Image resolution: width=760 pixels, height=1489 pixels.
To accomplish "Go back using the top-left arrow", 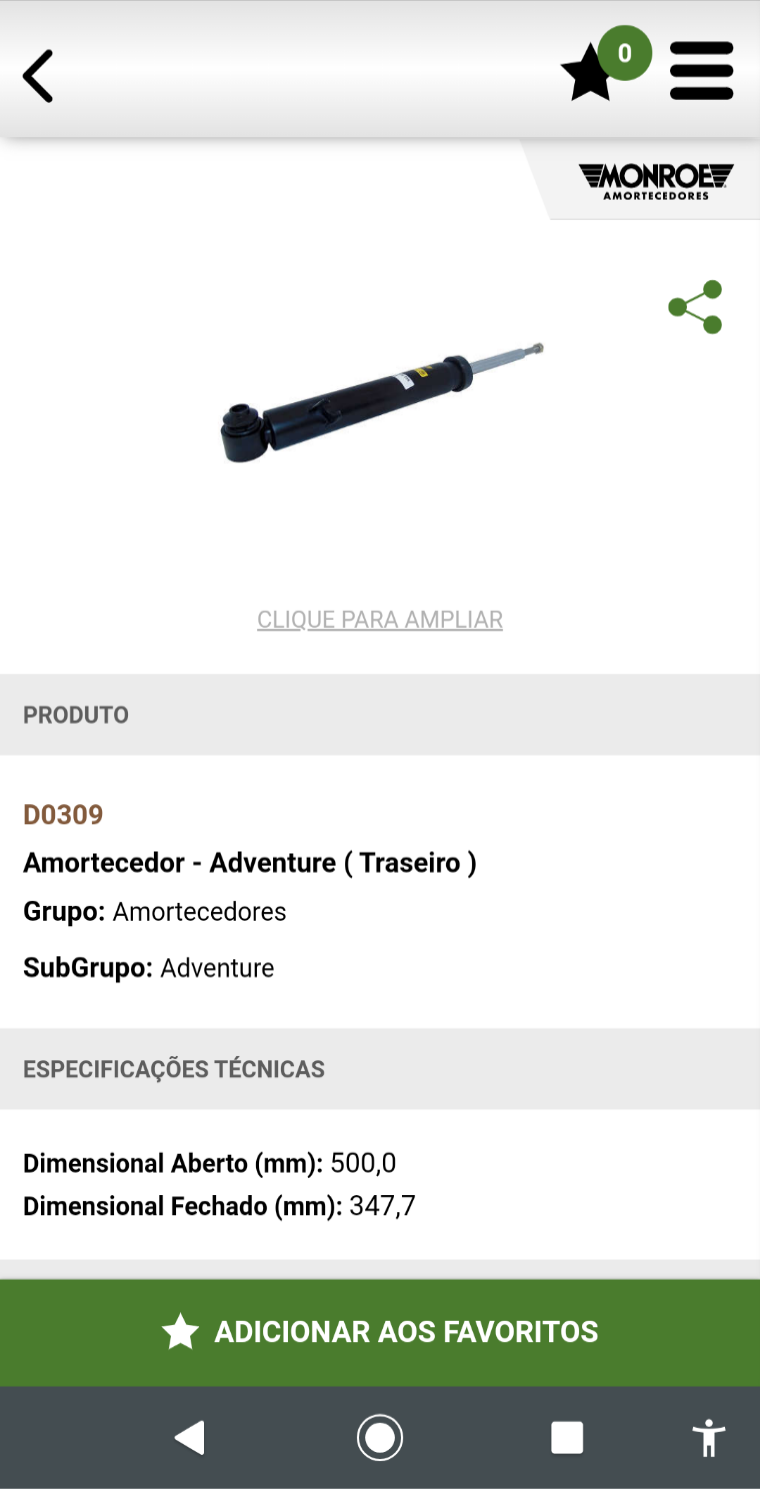I will tap(38, 76).
